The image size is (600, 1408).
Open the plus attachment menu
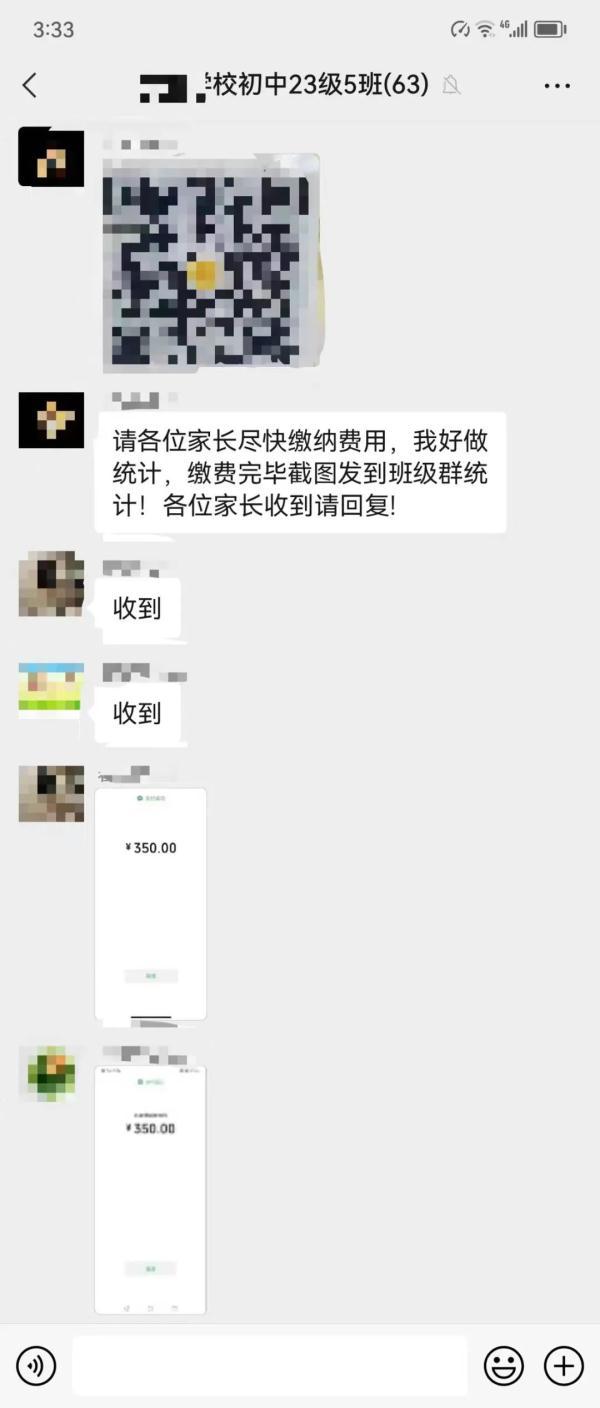point(563,1365)
